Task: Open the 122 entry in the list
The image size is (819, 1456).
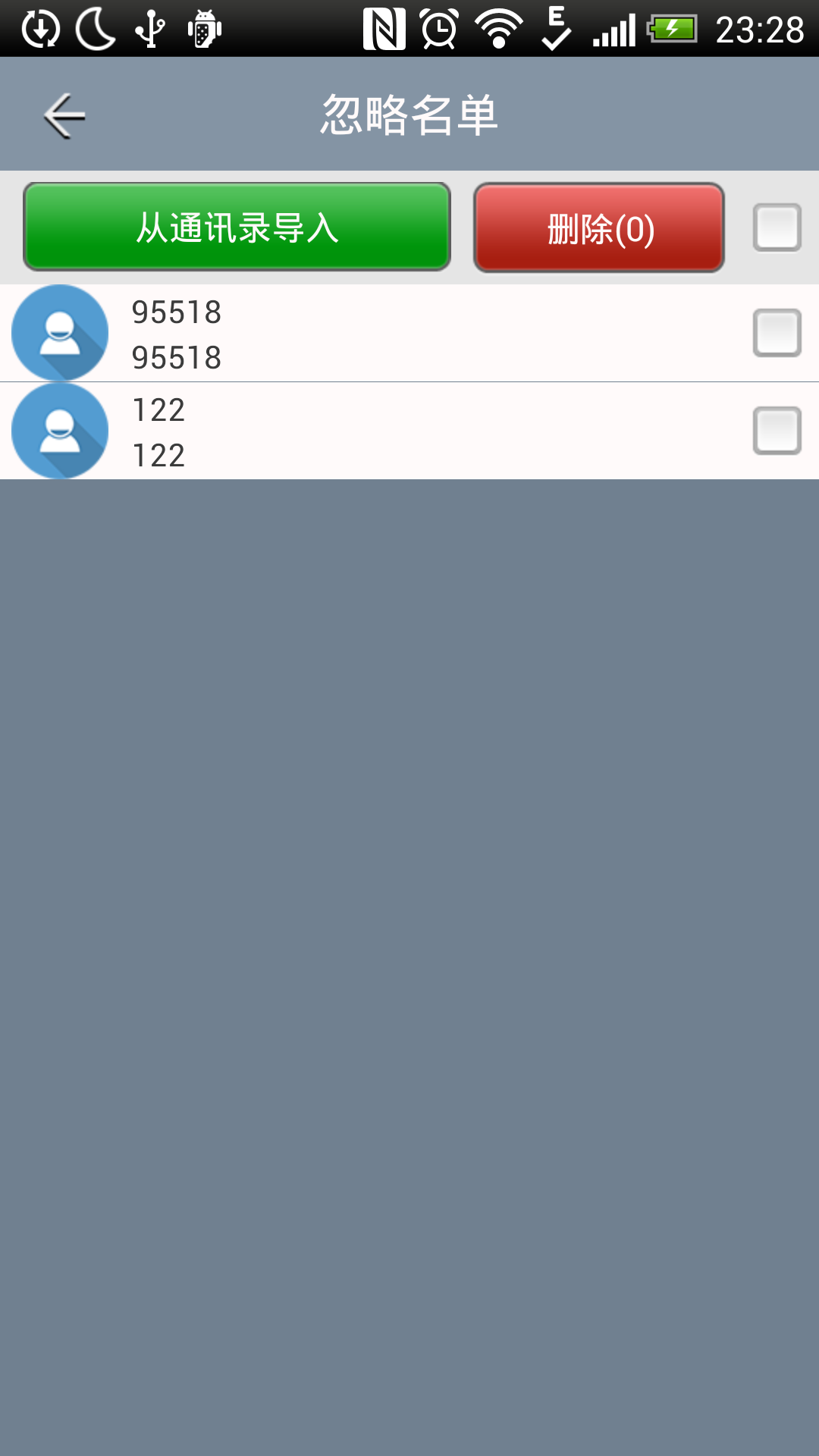Action: (x=379, y=431)
